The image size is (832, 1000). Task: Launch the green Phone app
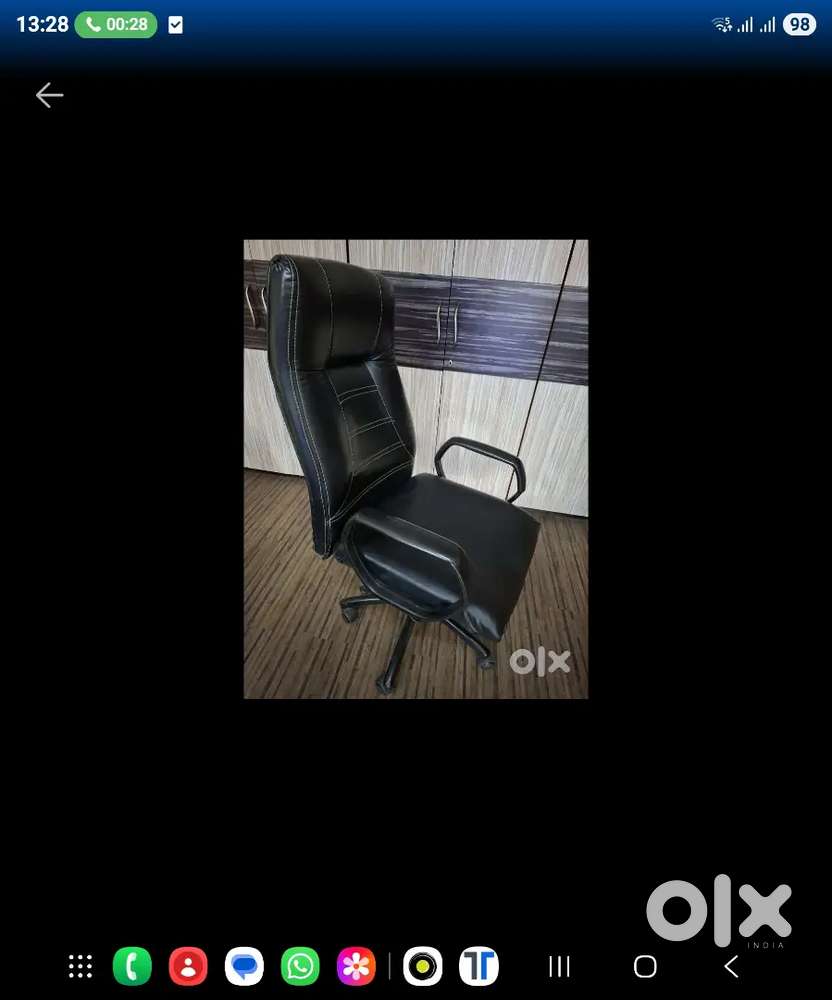pyautogui.click(x=132, y=966)
